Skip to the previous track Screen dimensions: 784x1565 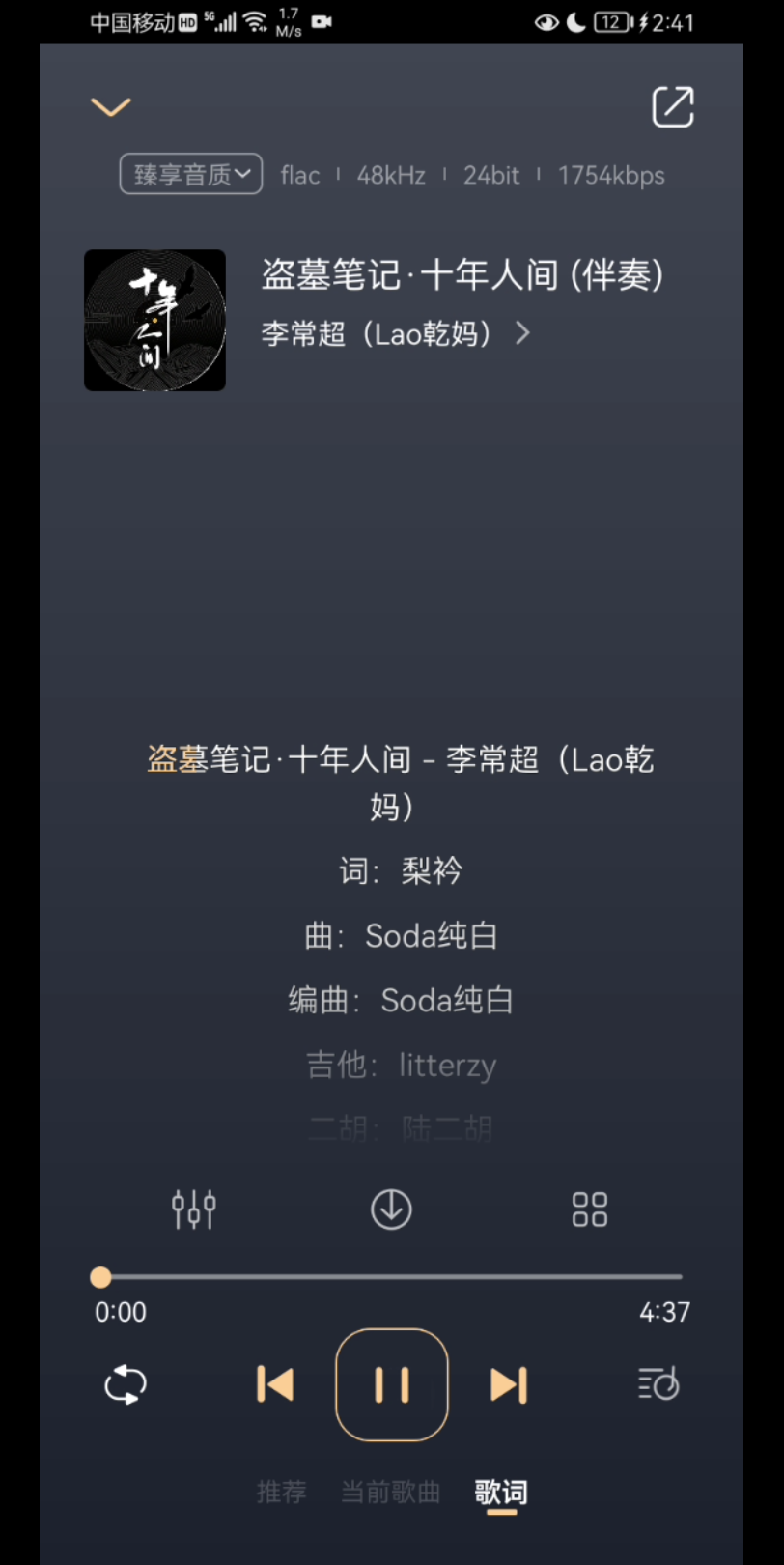pos(275,1385)
